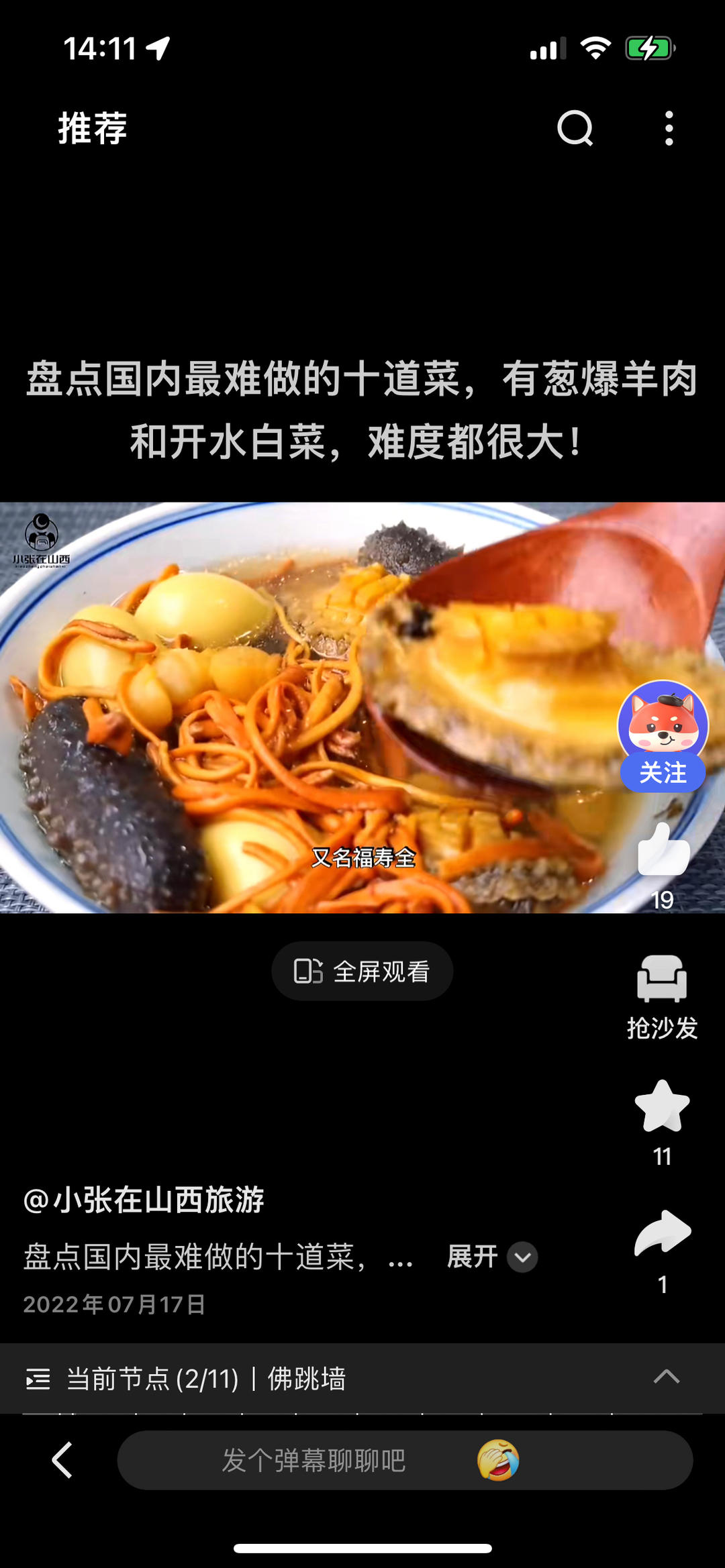Open the three-dot overflow menu
725x1568 pixels.
669,127
